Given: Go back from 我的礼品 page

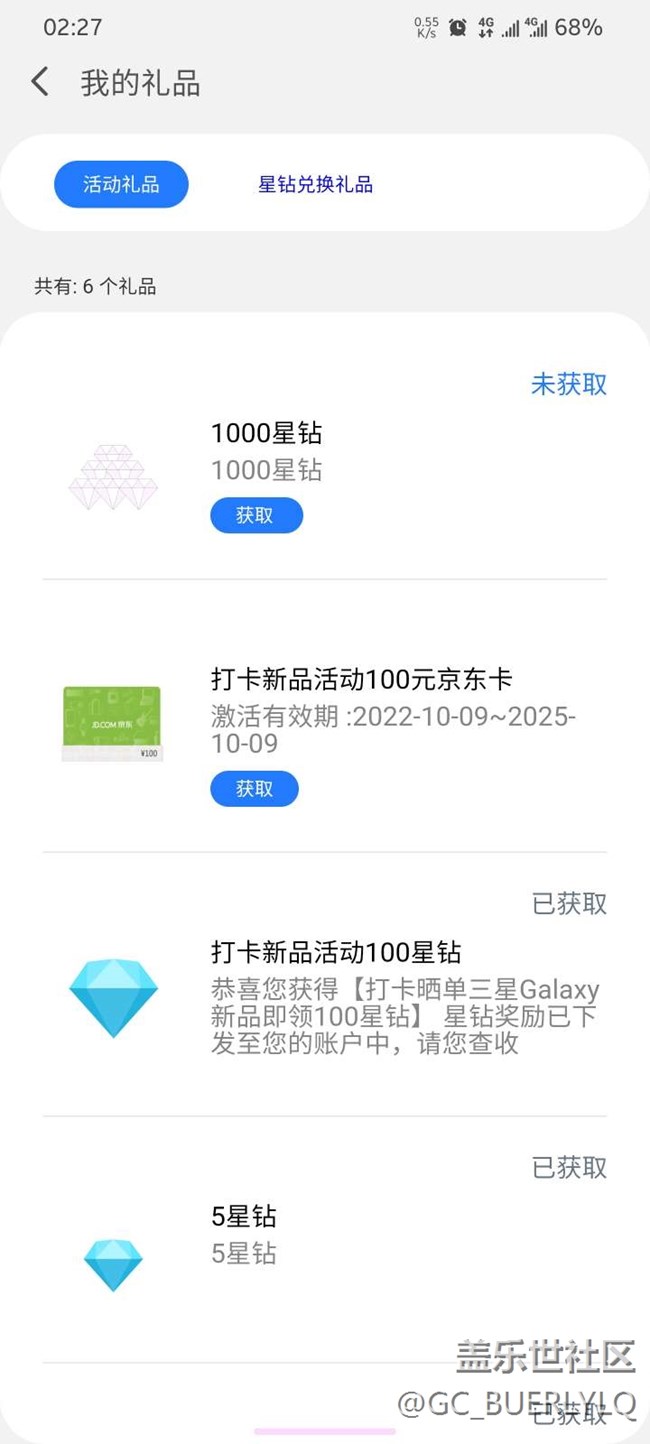Looking at the screenshot, I should click(x=40, y=82).
